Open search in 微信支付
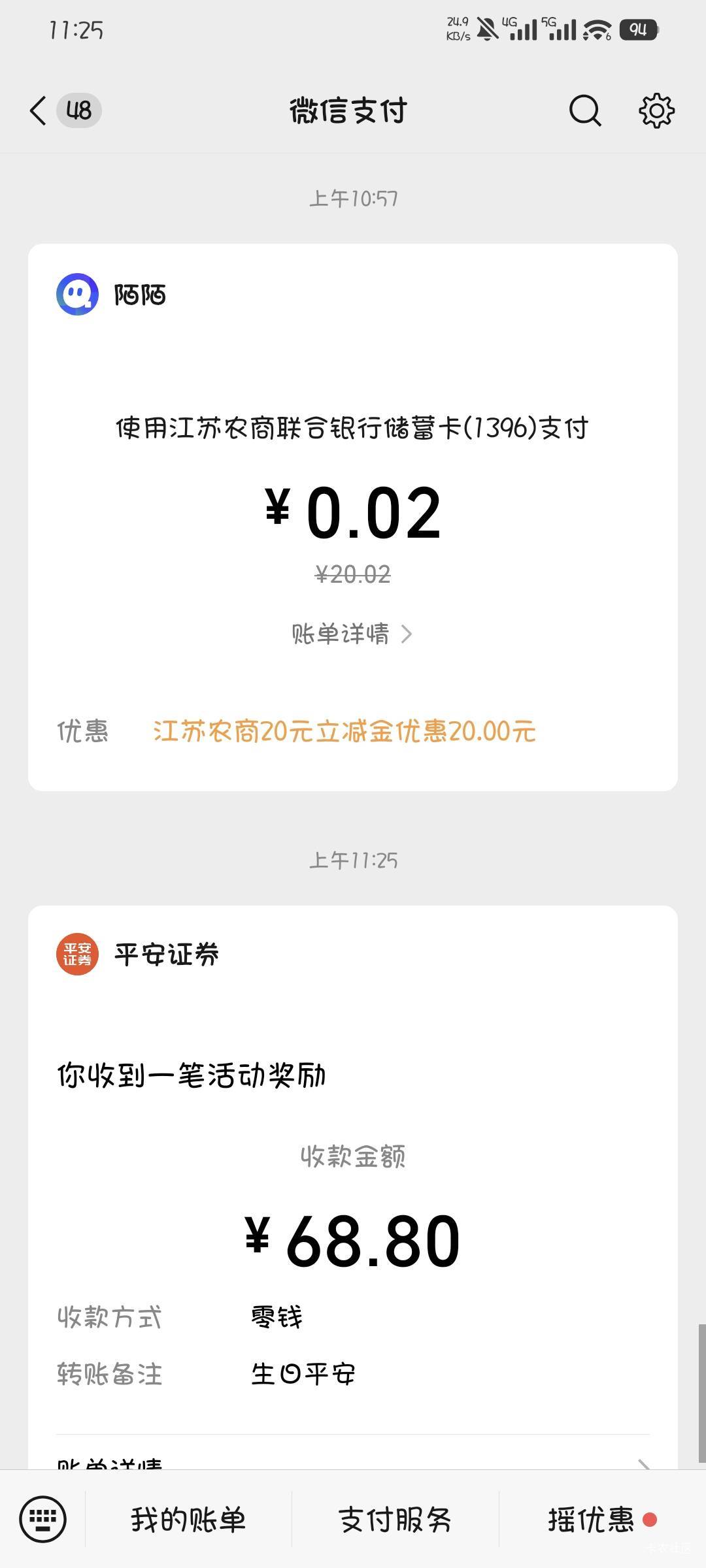This screenshot has width=706, height=1568. point(584,110)
